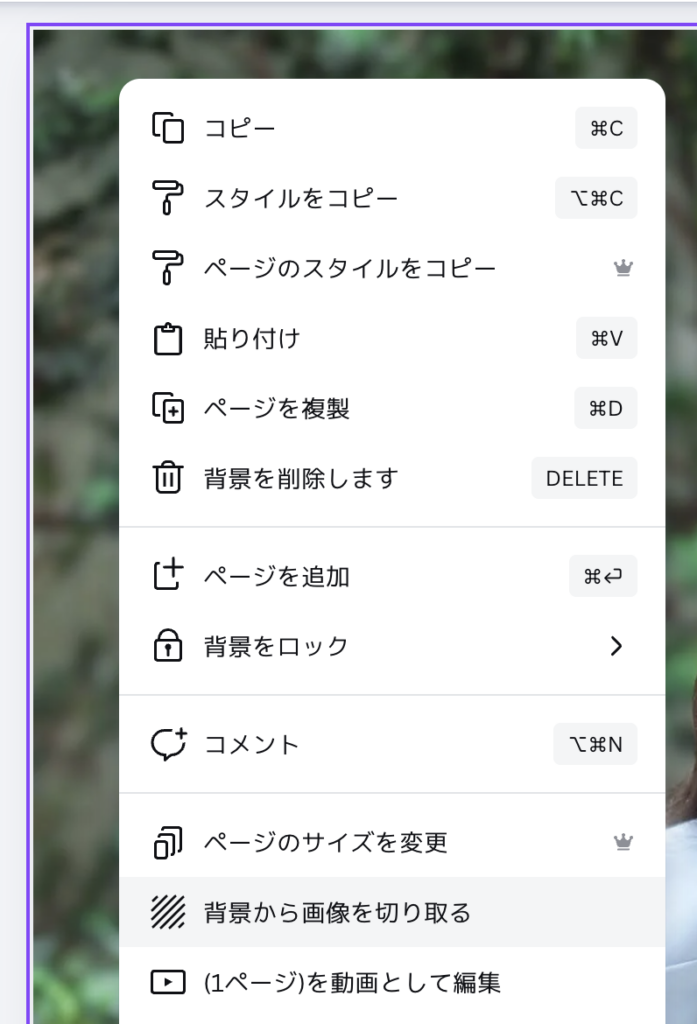Duplicate the page with ページを複製

pos(276,409)
